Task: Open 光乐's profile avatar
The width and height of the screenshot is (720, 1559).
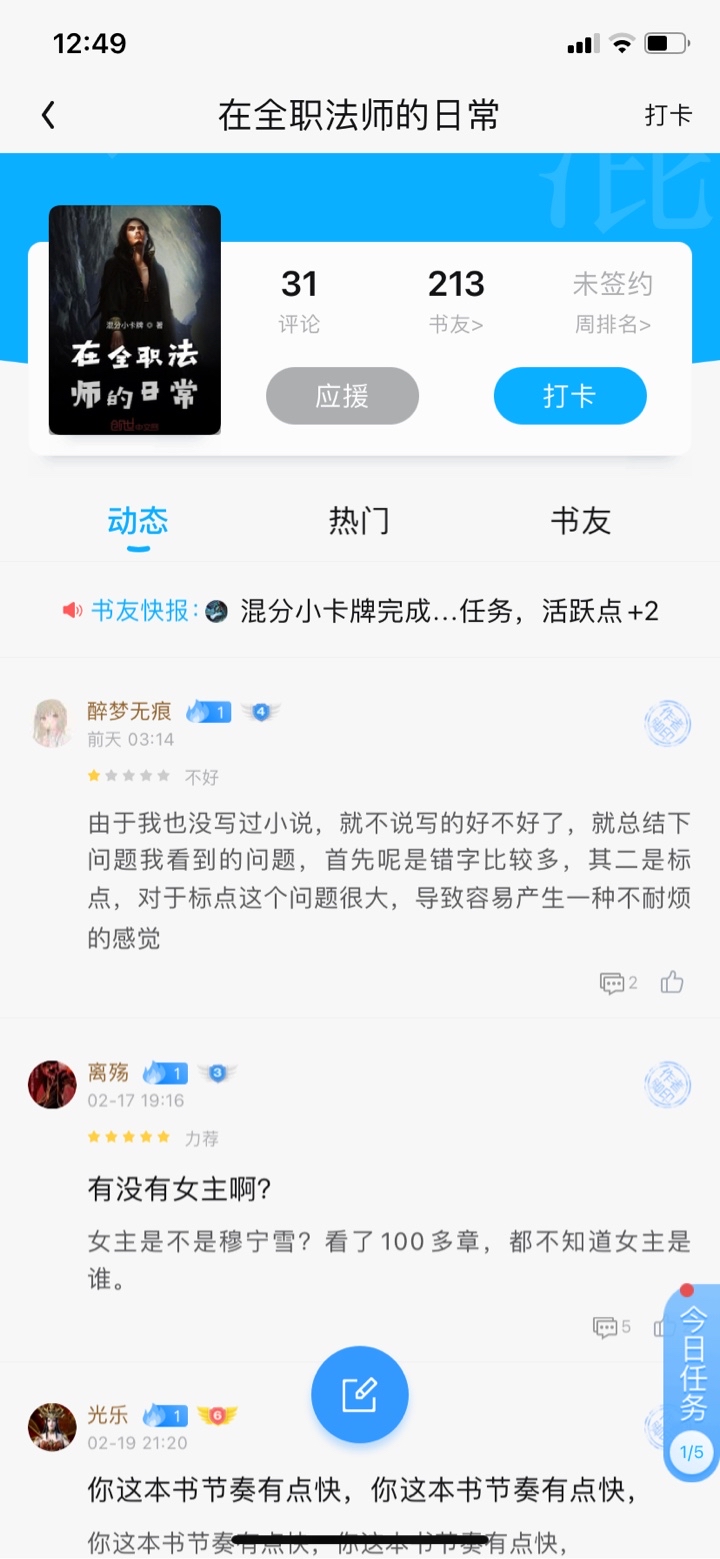Action: (x=51, y=1427)
